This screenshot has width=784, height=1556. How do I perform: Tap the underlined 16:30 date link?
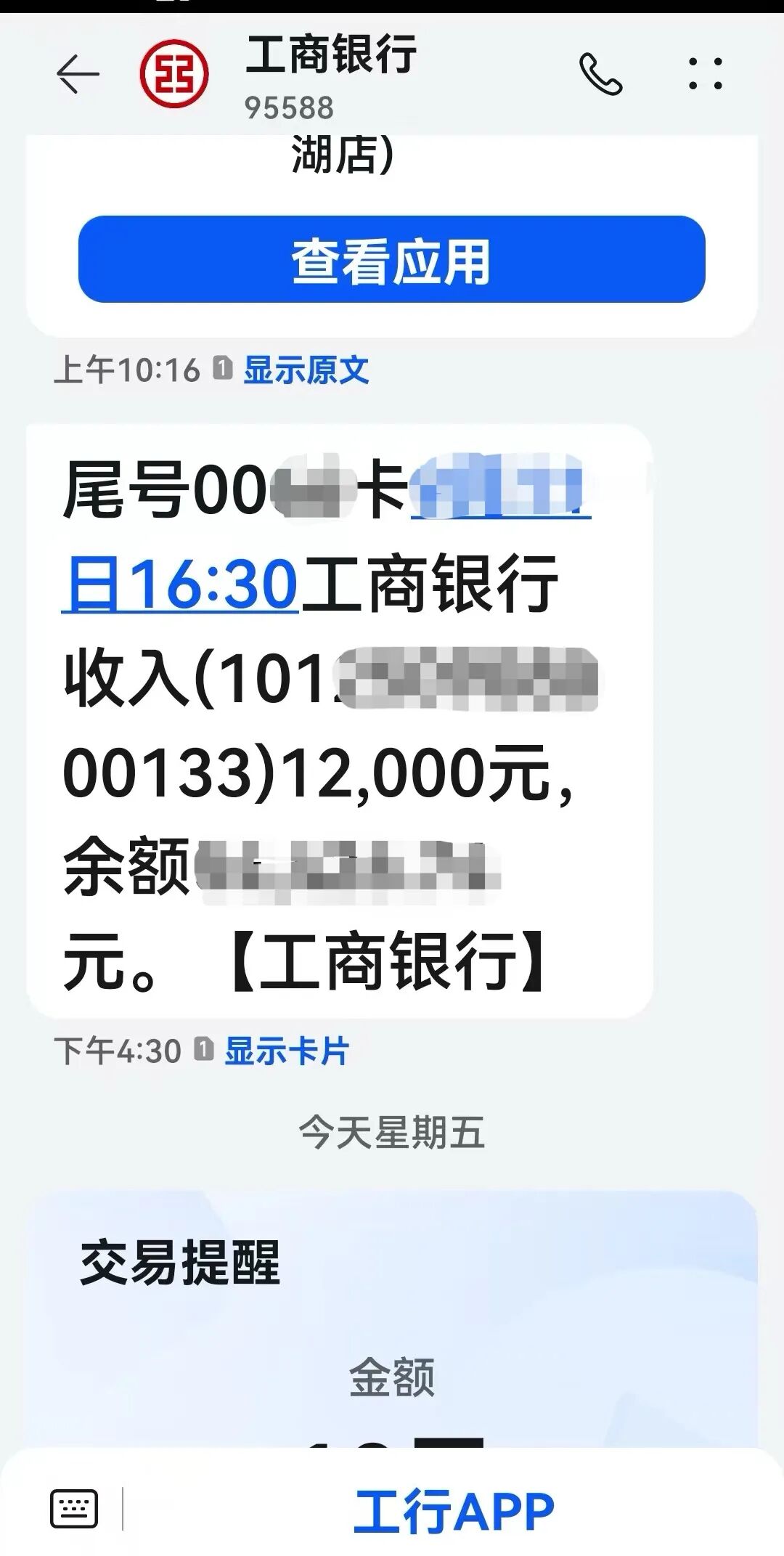tap(180, 585)
